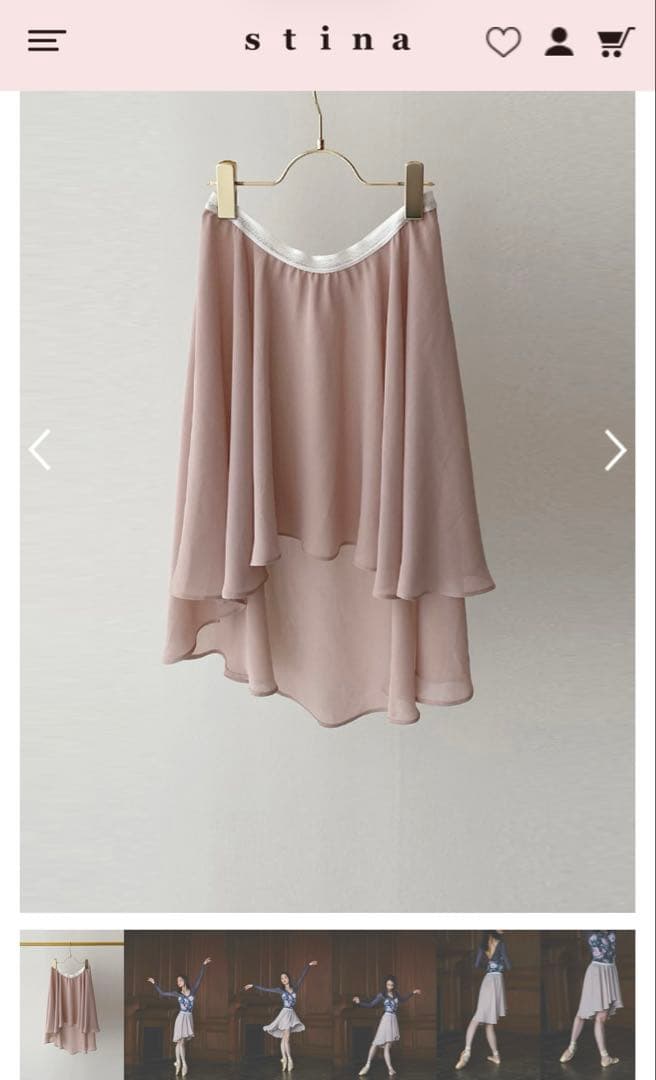Show the previous product image
Image resolution: width=656 pixels, height=1080 pixels.
39,450
